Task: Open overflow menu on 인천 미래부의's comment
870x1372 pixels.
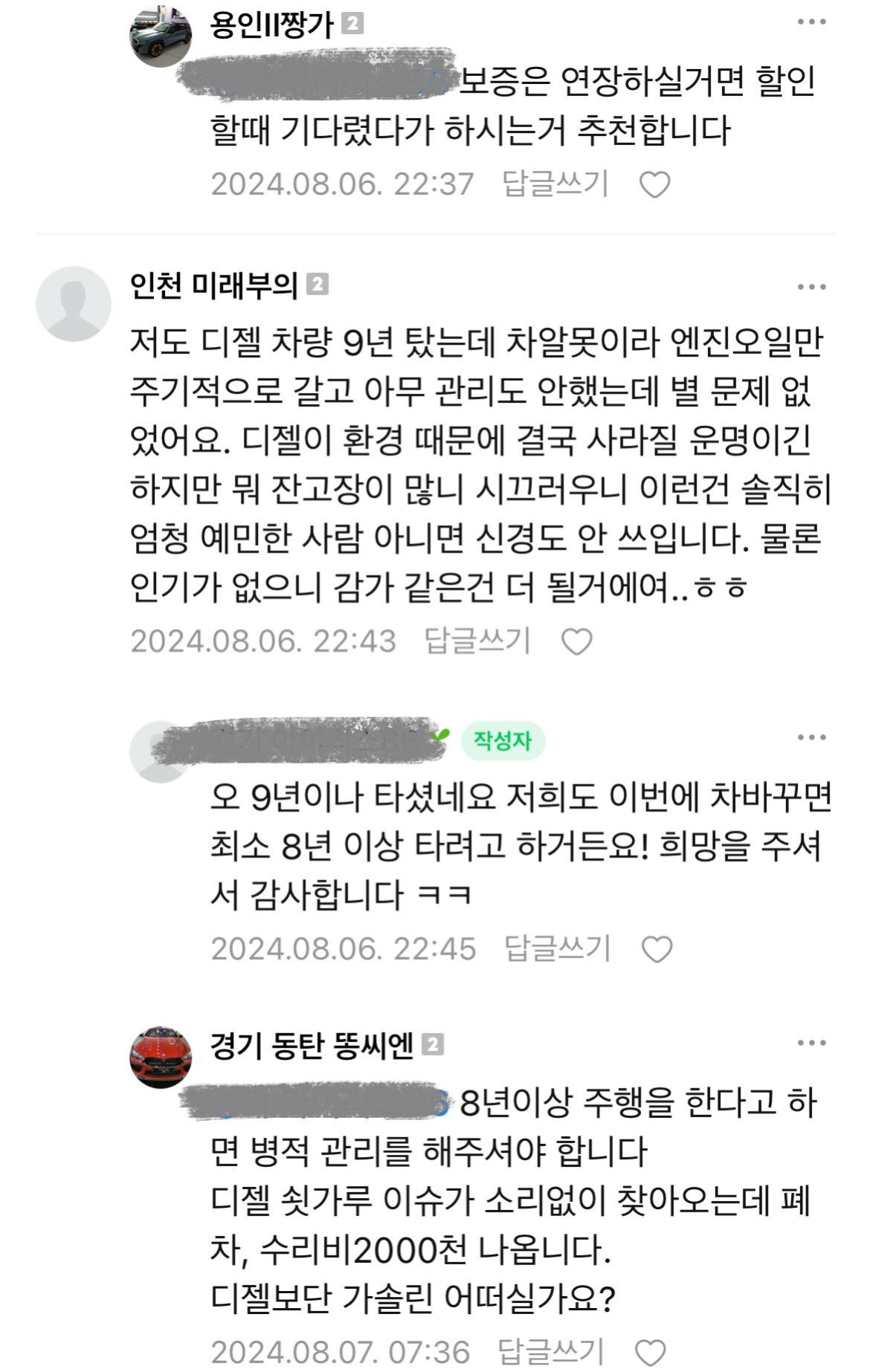Action: click(811, 287)
